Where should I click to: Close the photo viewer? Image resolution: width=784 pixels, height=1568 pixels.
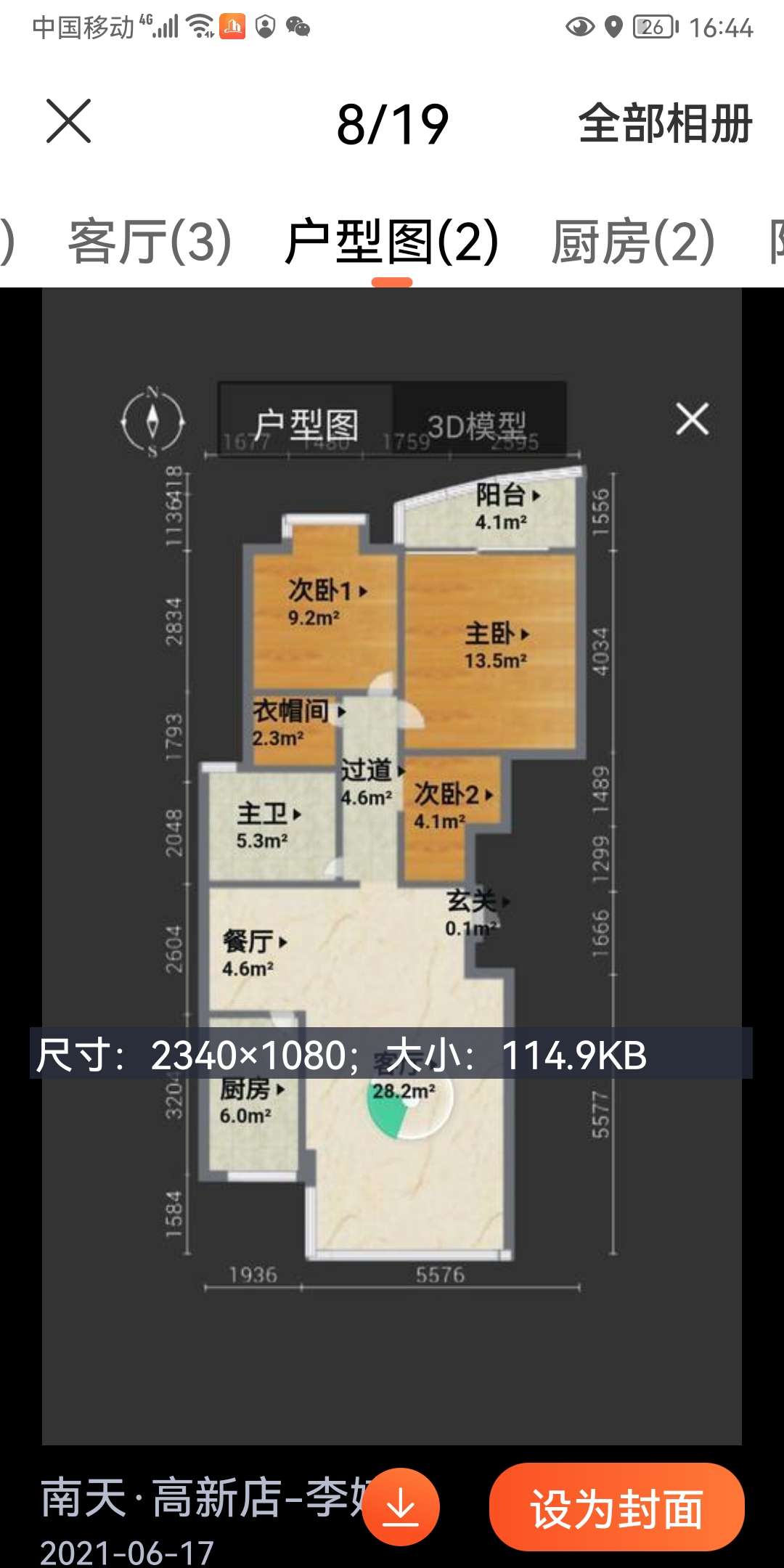(69, 122)
